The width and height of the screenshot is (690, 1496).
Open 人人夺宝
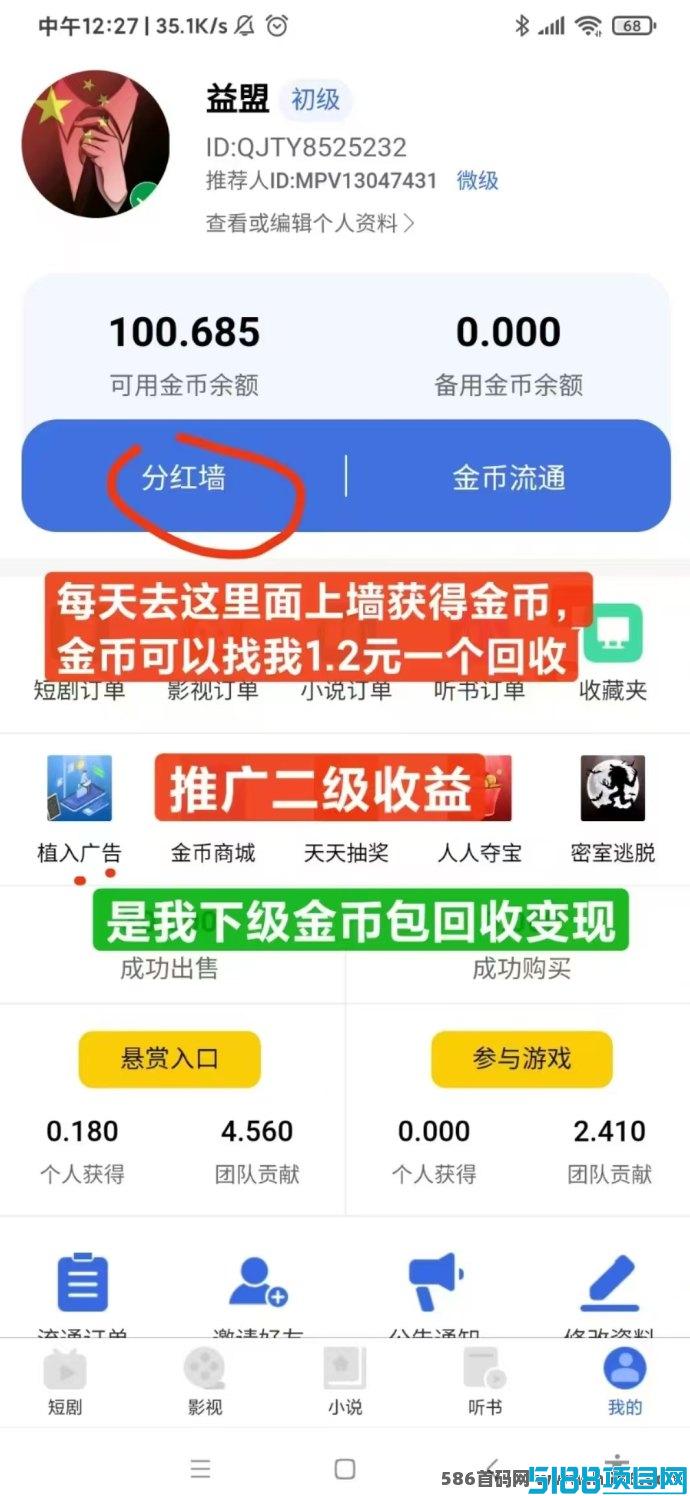(x=479, y=853)
